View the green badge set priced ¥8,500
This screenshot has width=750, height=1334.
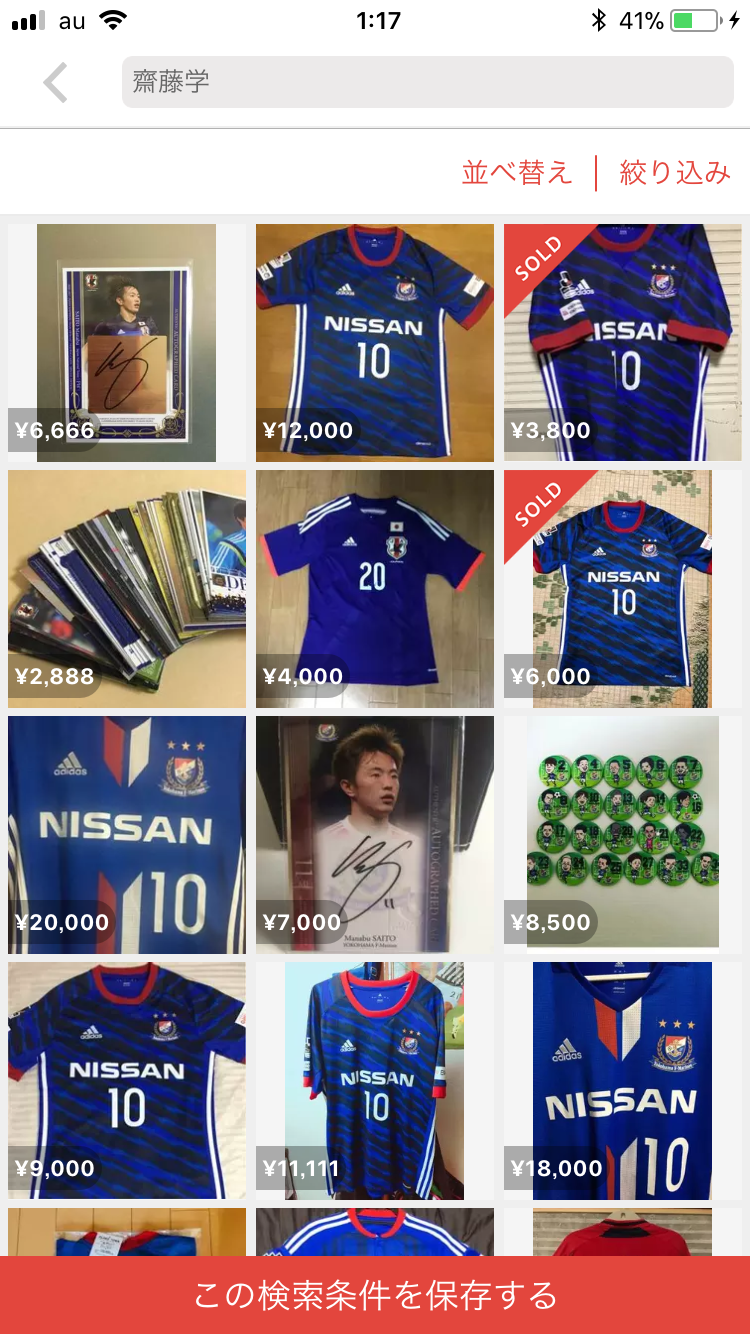tap(622, 834)
